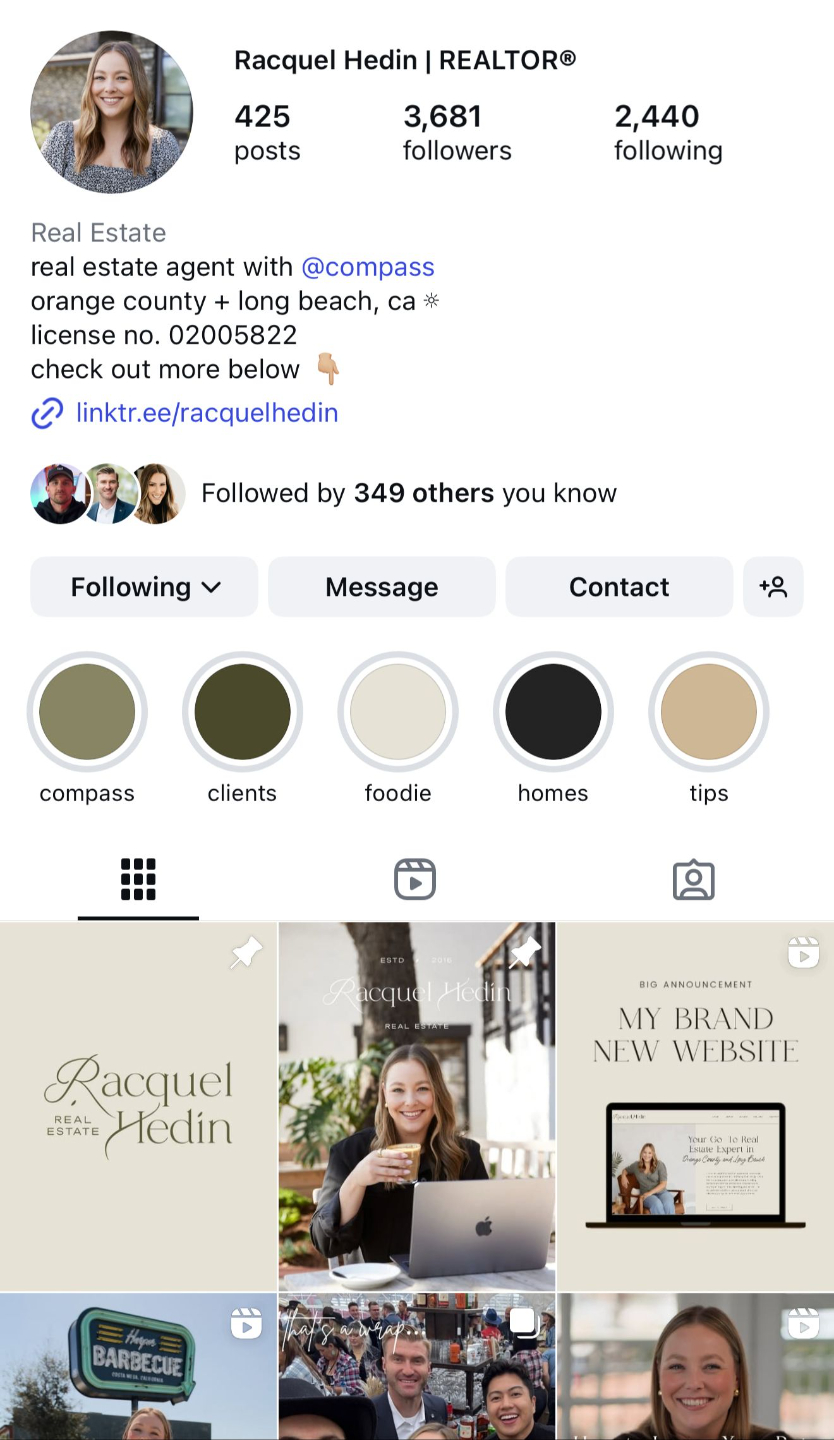834x1440 pixels.
Task: Tap the Contact button
Action: pyautogui.click(x=618, y=587)
